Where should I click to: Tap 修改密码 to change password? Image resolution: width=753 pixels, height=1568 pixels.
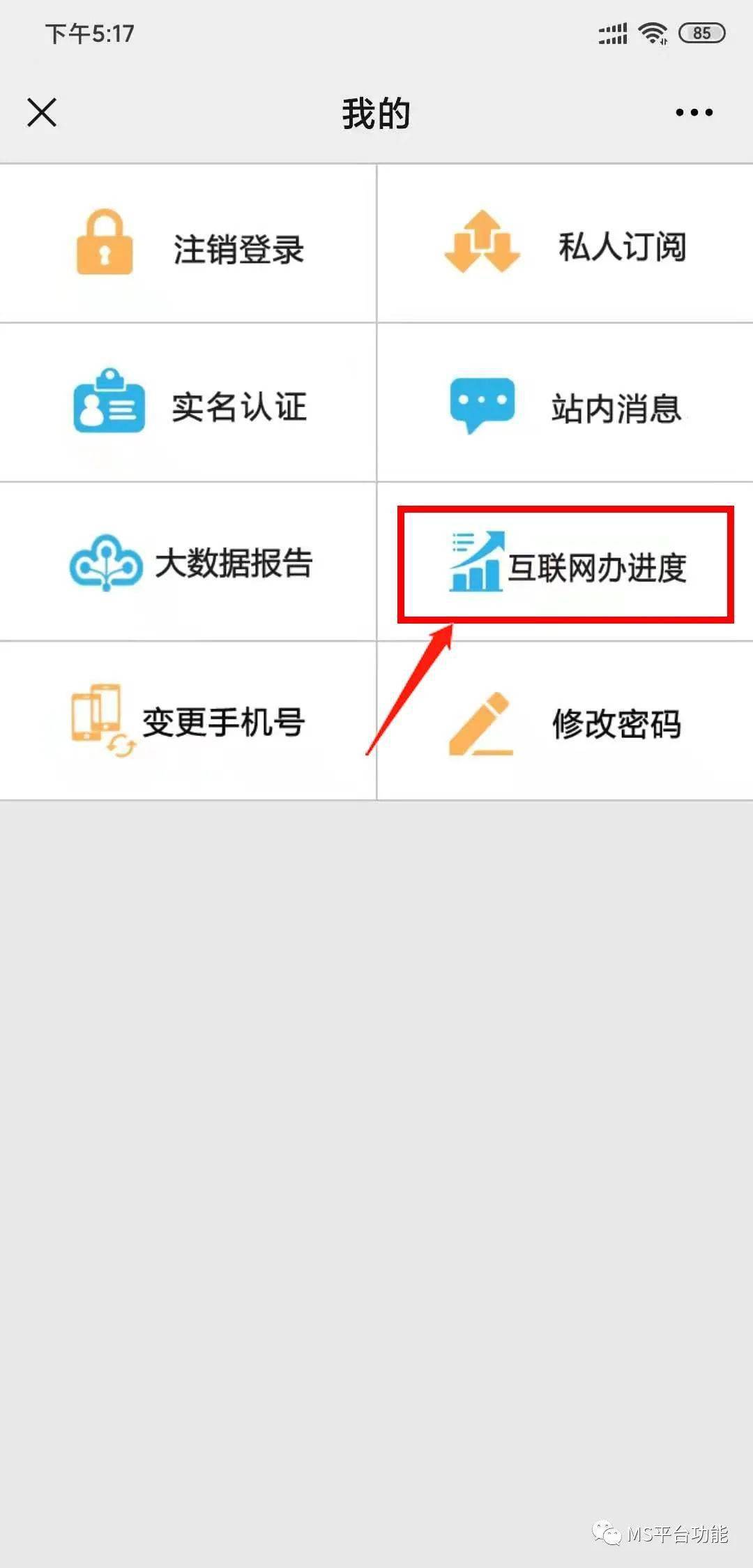565,723
